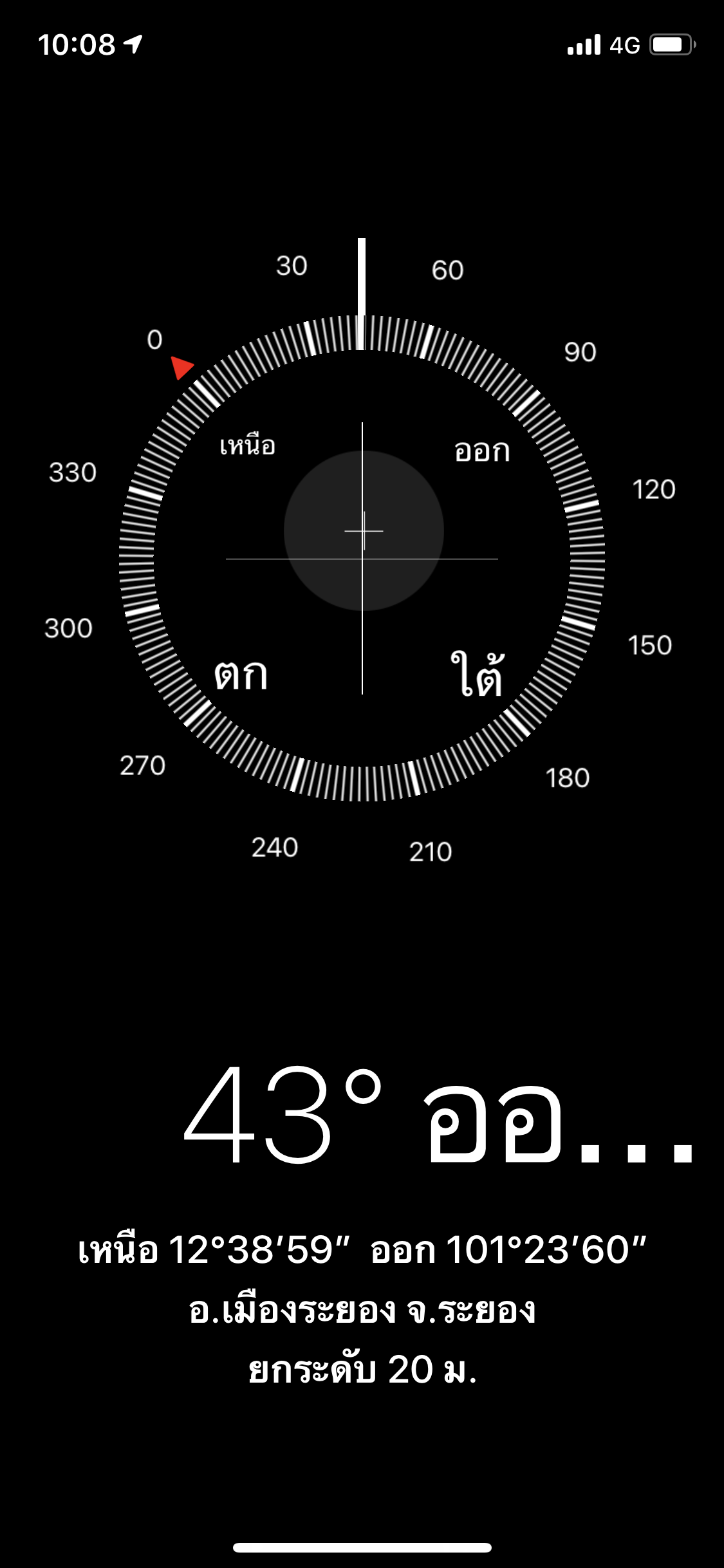Viewport: 724px width, 1568px height.
Task: Tap the compass dial to lock bearing
Action: pos(362,559)
